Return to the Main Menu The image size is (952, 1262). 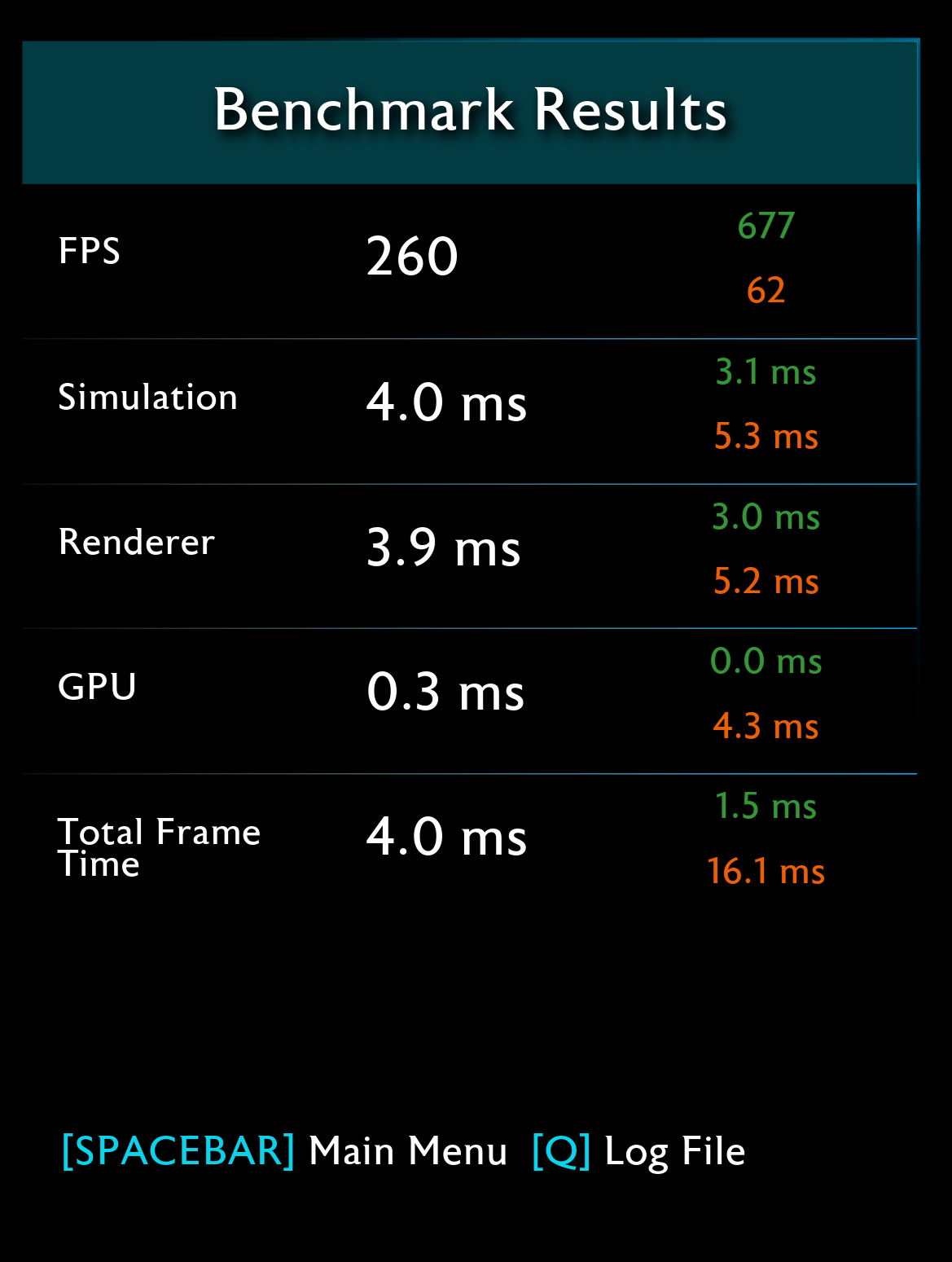click(x=284, y=1150)
